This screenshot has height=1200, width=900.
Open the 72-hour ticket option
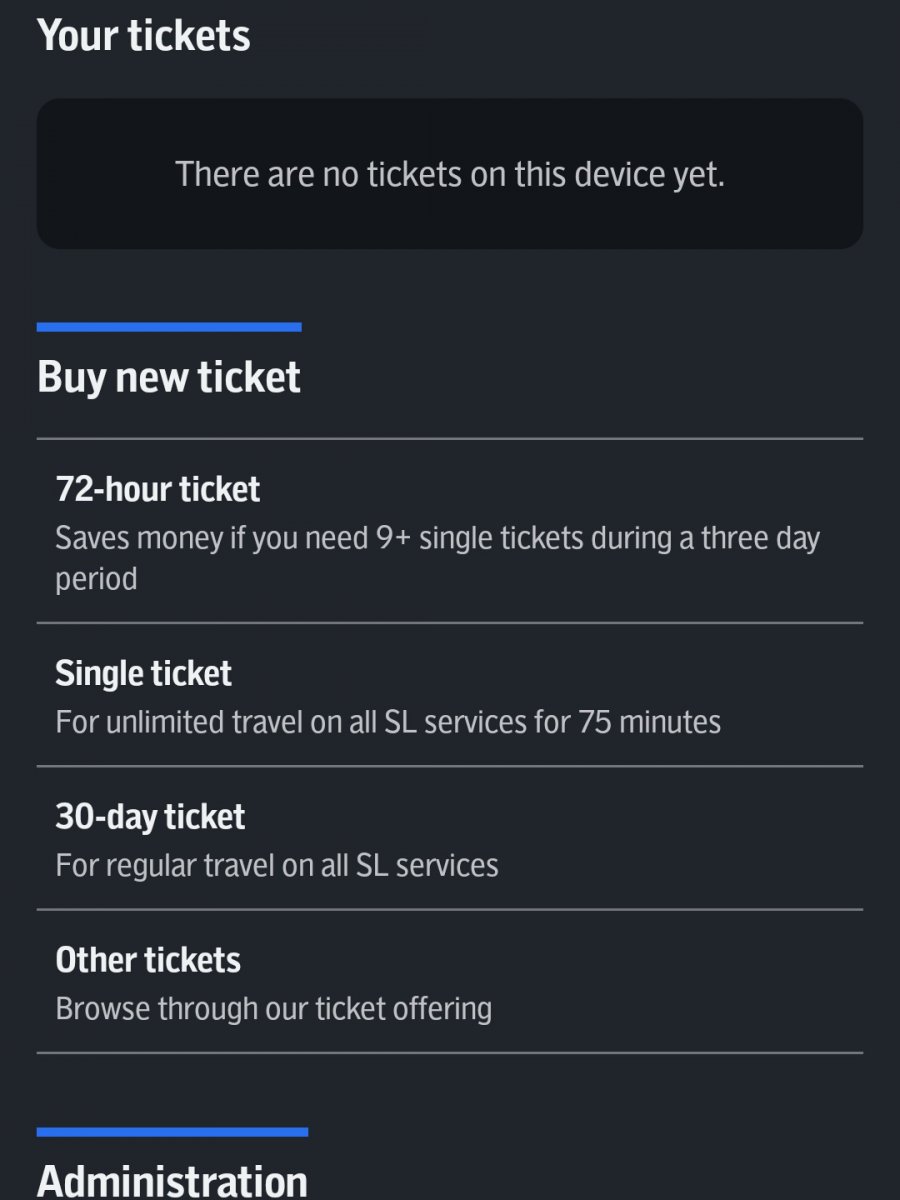tap(449, 531)
